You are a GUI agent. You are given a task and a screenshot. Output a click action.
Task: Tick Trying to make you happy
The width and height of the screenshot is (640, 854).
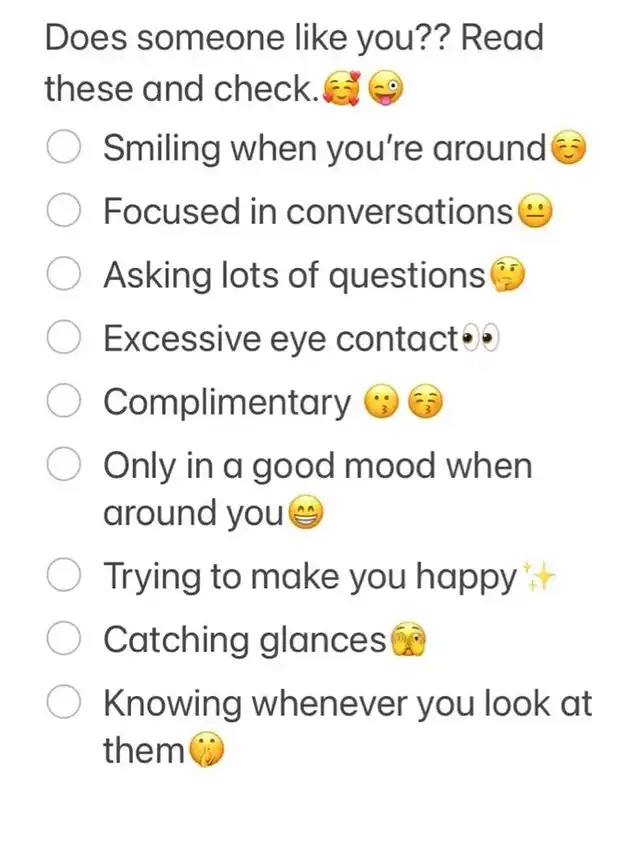click(64, 577)
